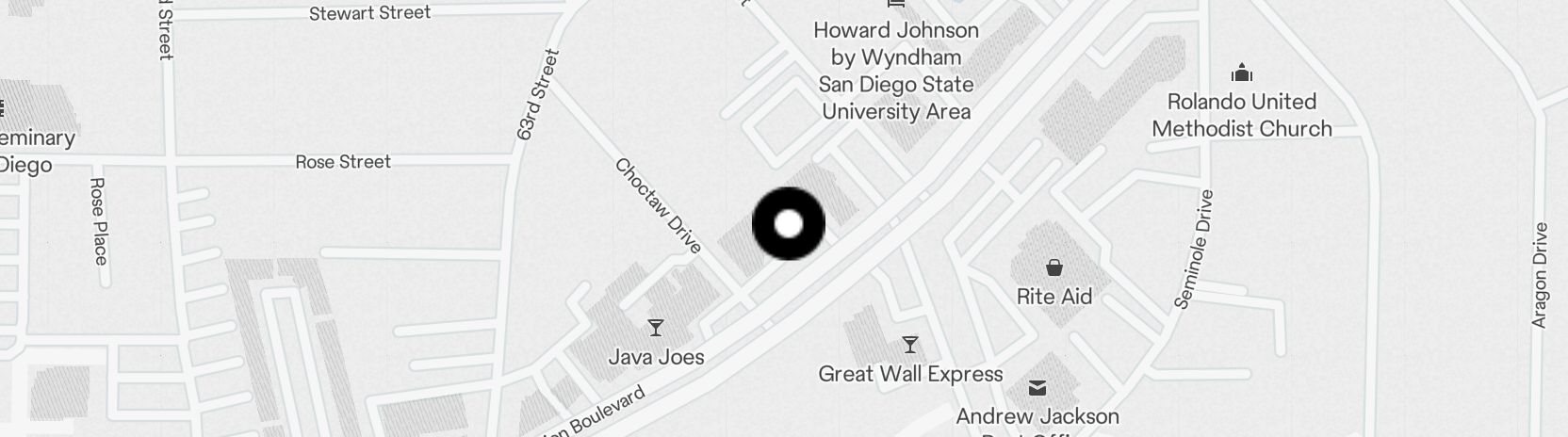Tap the black location pin marker

coord(789,224)
